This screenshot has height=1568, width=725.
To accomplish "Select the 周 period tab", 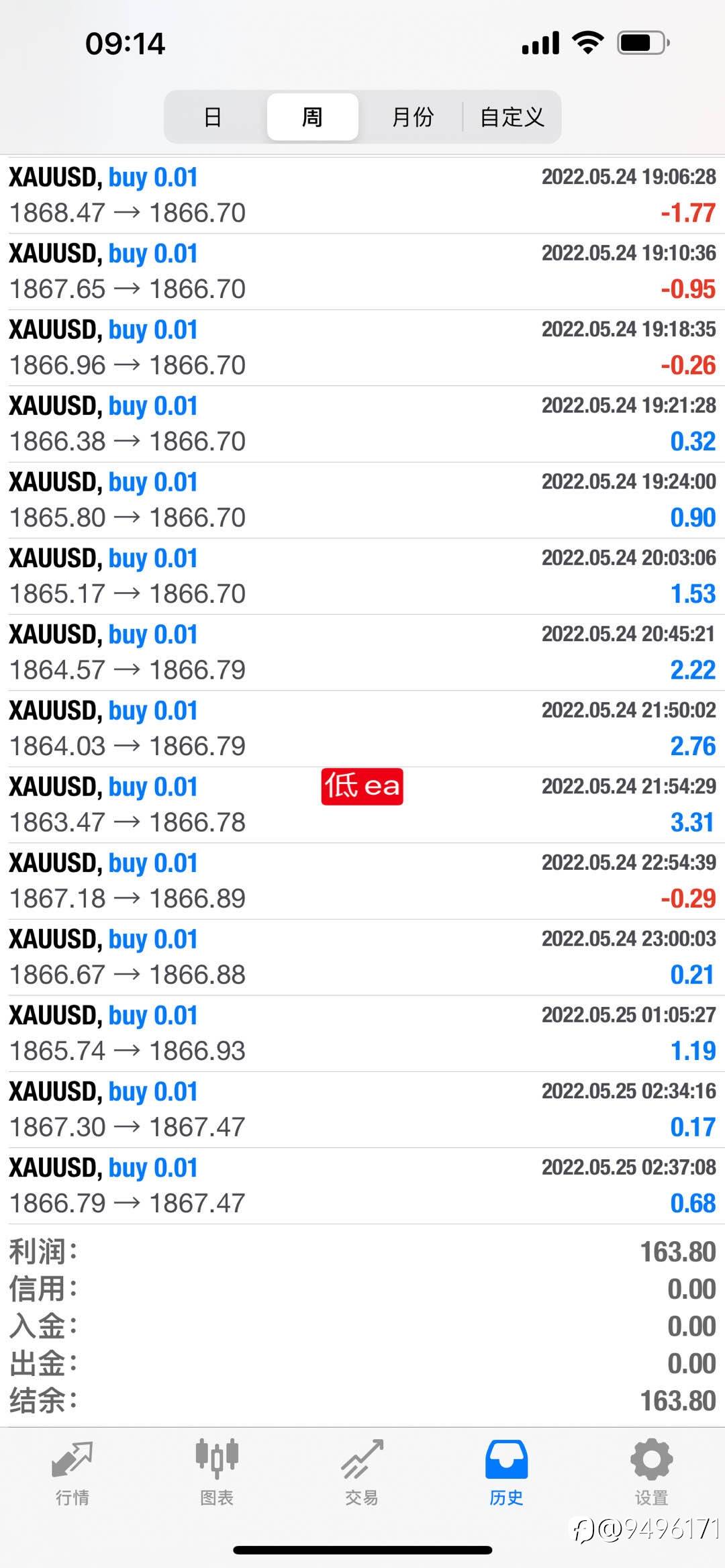I will coord(312,117).
